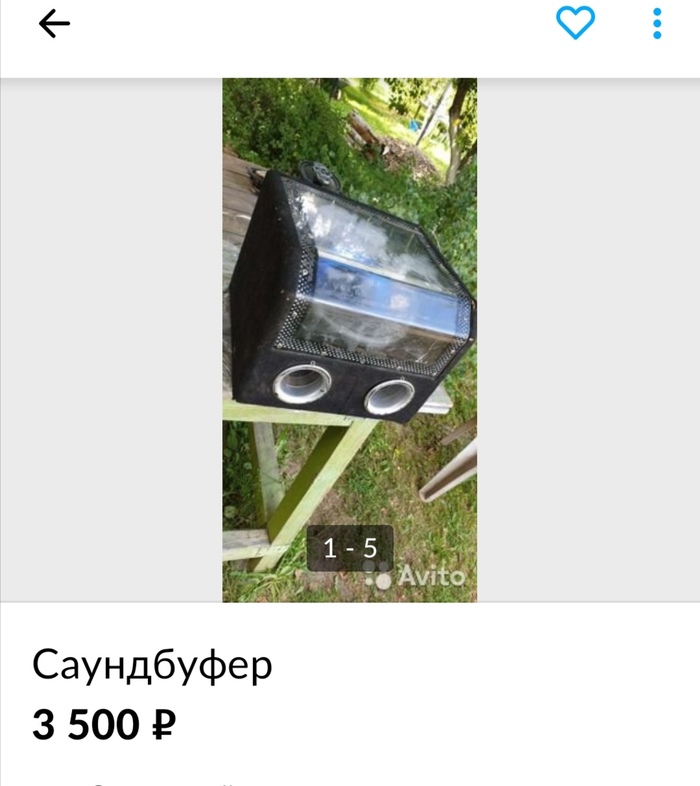This screenshot has width=700, height=786.
Task: Go back using the arrow icon
Action: coord(54,24)
